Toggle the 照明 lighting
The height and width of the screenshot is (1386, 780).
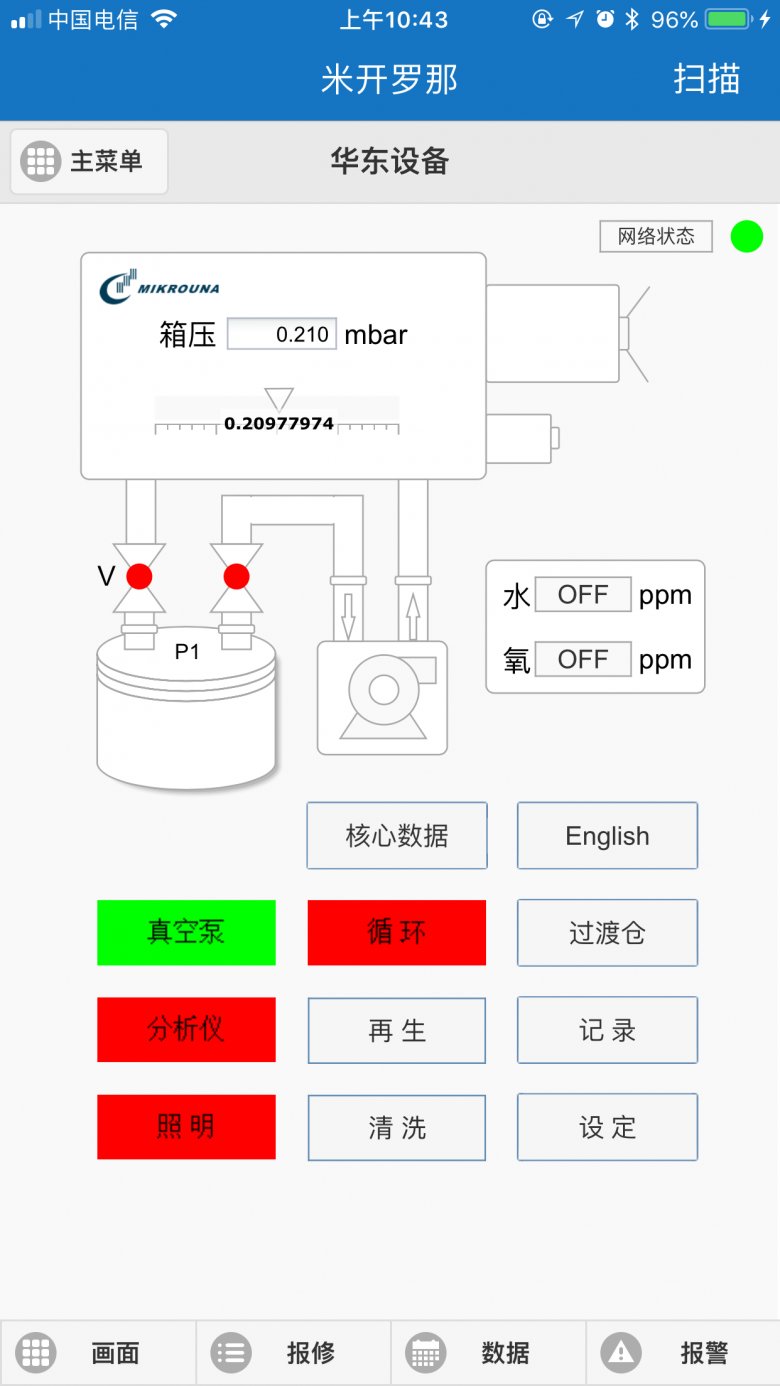(x=186, y=1127)
